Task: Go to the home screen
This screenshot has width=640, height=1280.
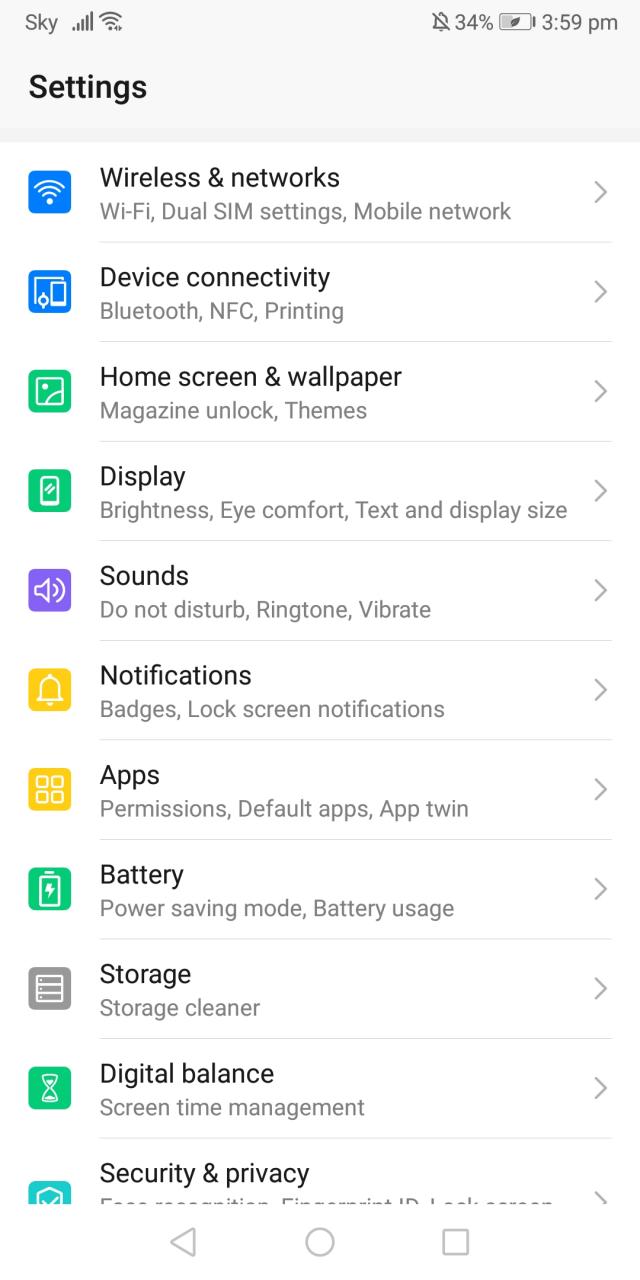Action: (x=320, y=1242)
